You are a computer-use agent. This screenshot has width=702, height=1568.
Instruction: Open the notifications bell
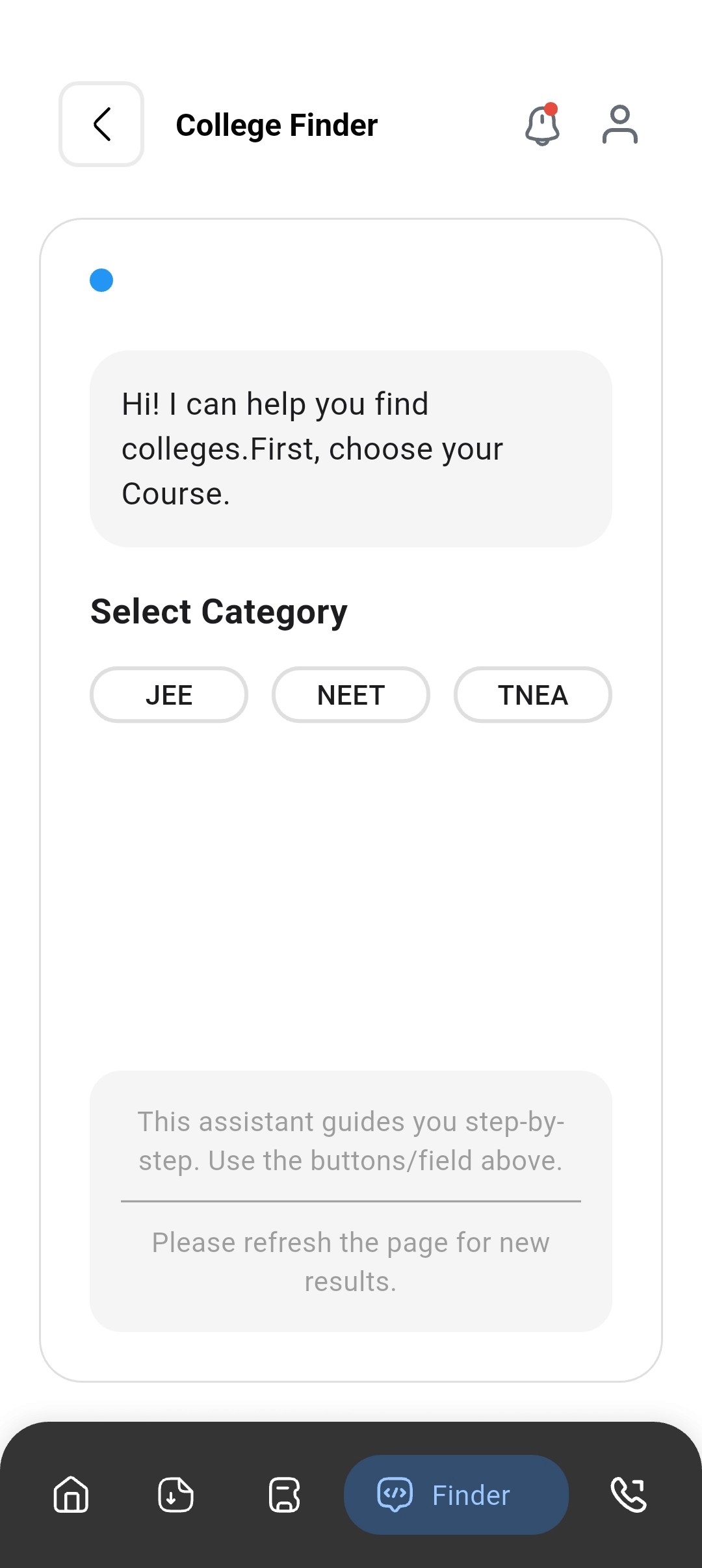pos(542,124)
